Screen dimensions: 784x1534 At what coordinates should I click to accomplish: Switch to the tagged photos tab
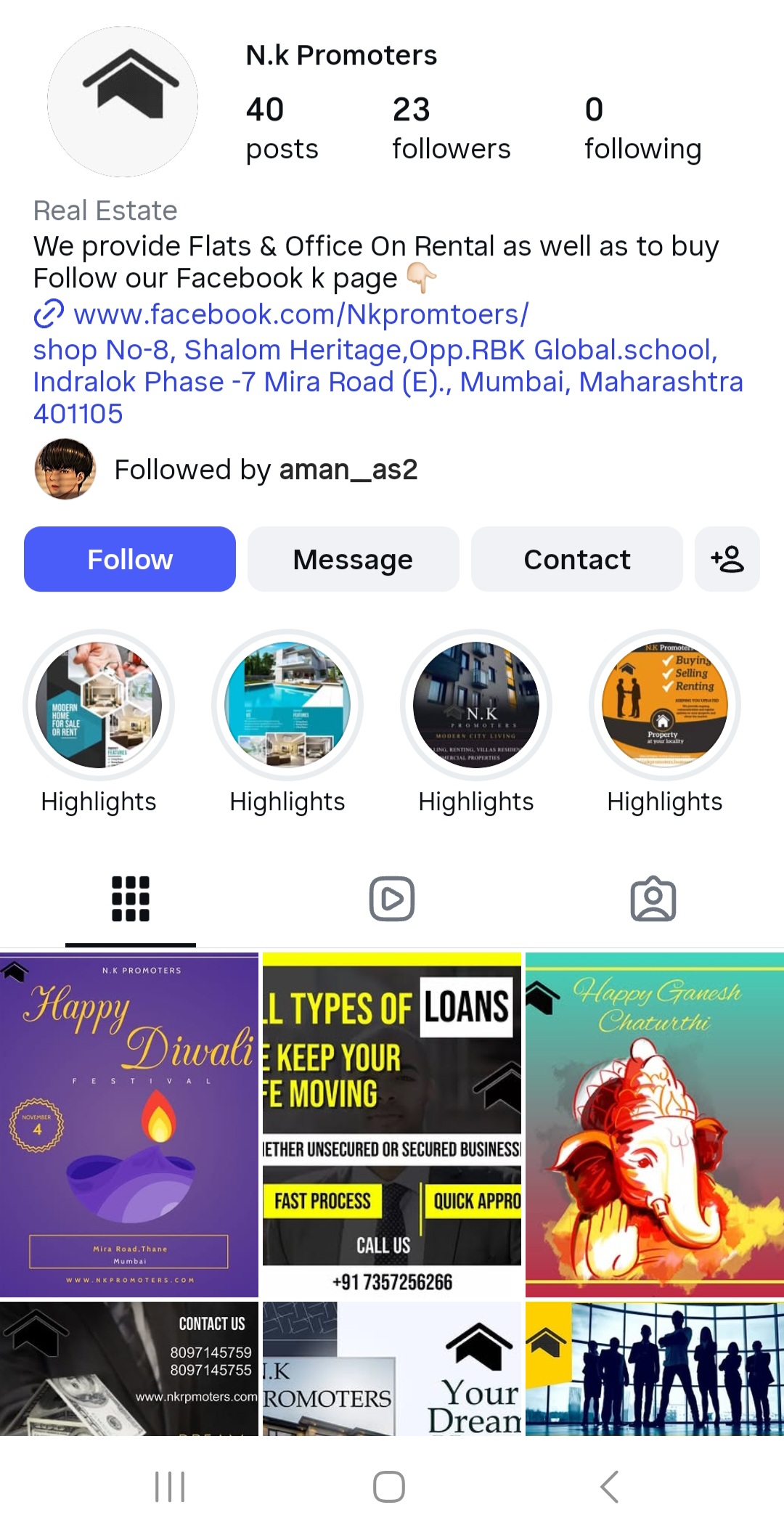[x=653, y=899]
